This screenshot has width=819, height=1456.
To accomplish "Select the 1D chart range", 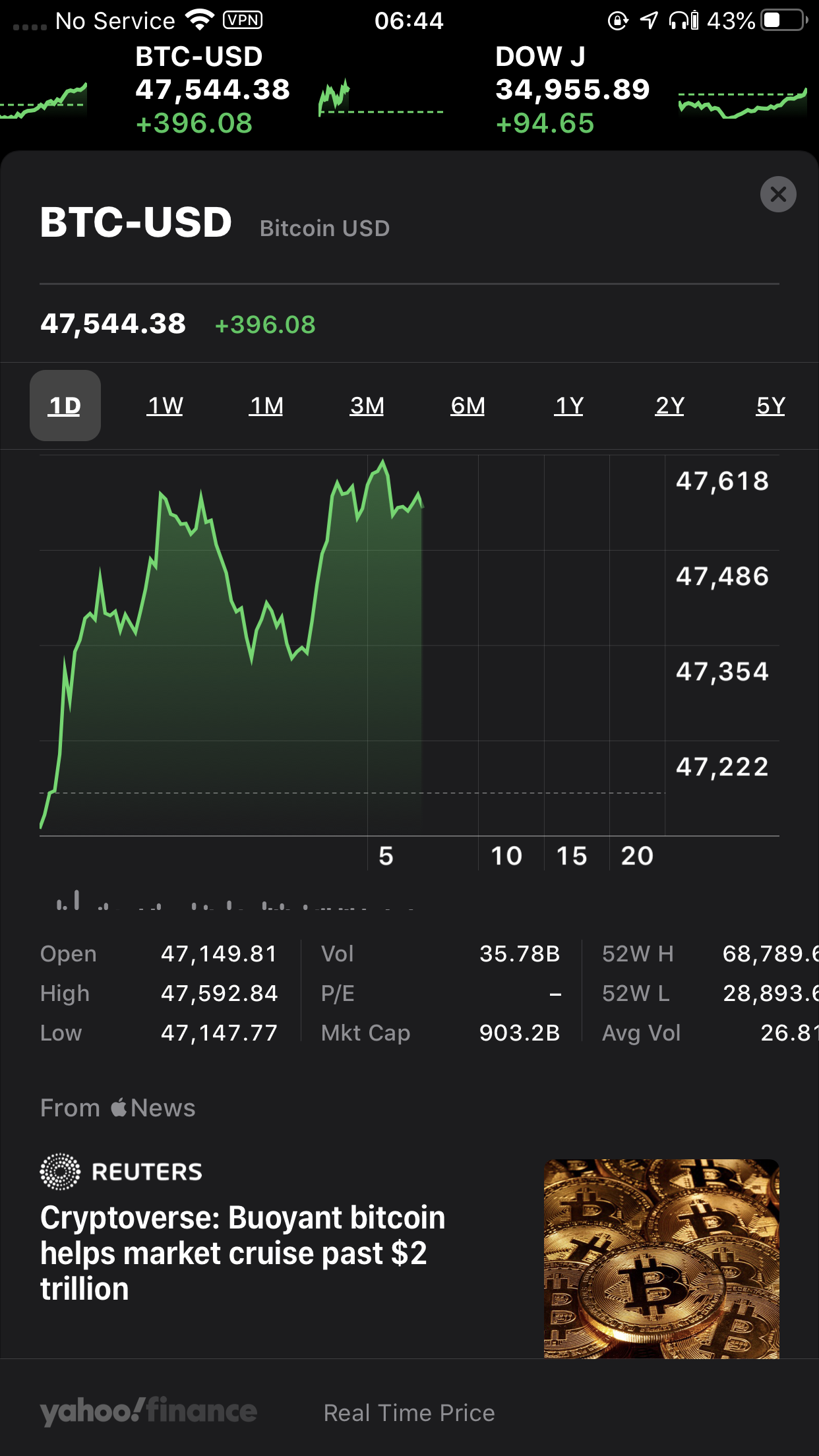I will [65, 406].
